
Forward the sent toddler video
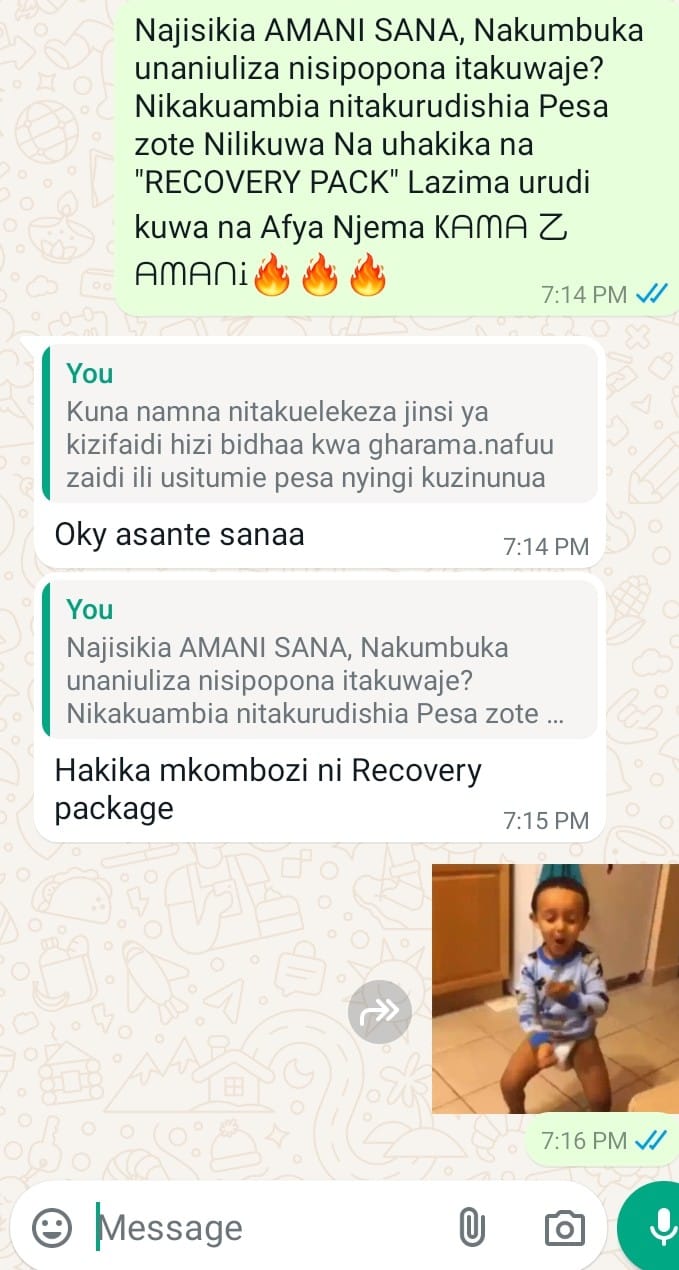point(379,1012)
